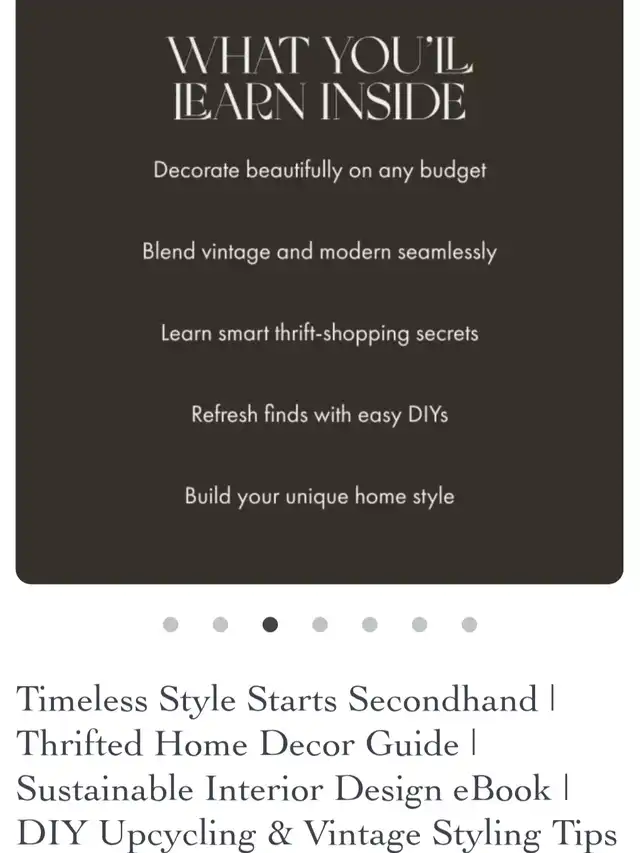
Task: Go to the second carousel image dot
Action: coord(220,625)
